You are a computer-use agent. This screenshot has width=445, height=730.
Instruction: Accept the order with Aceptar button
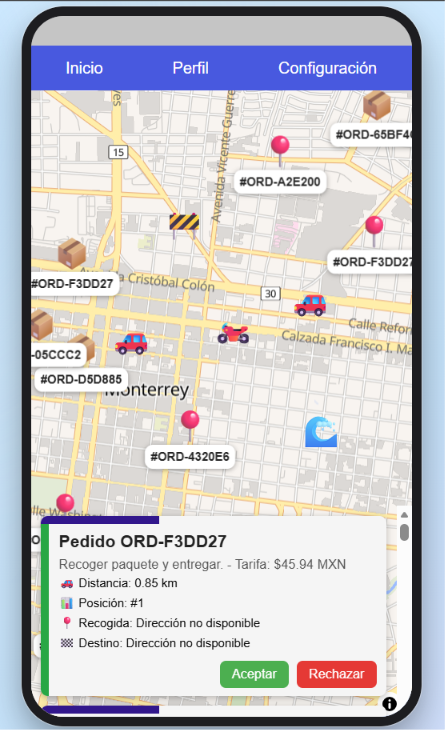(x=254, y=674)
